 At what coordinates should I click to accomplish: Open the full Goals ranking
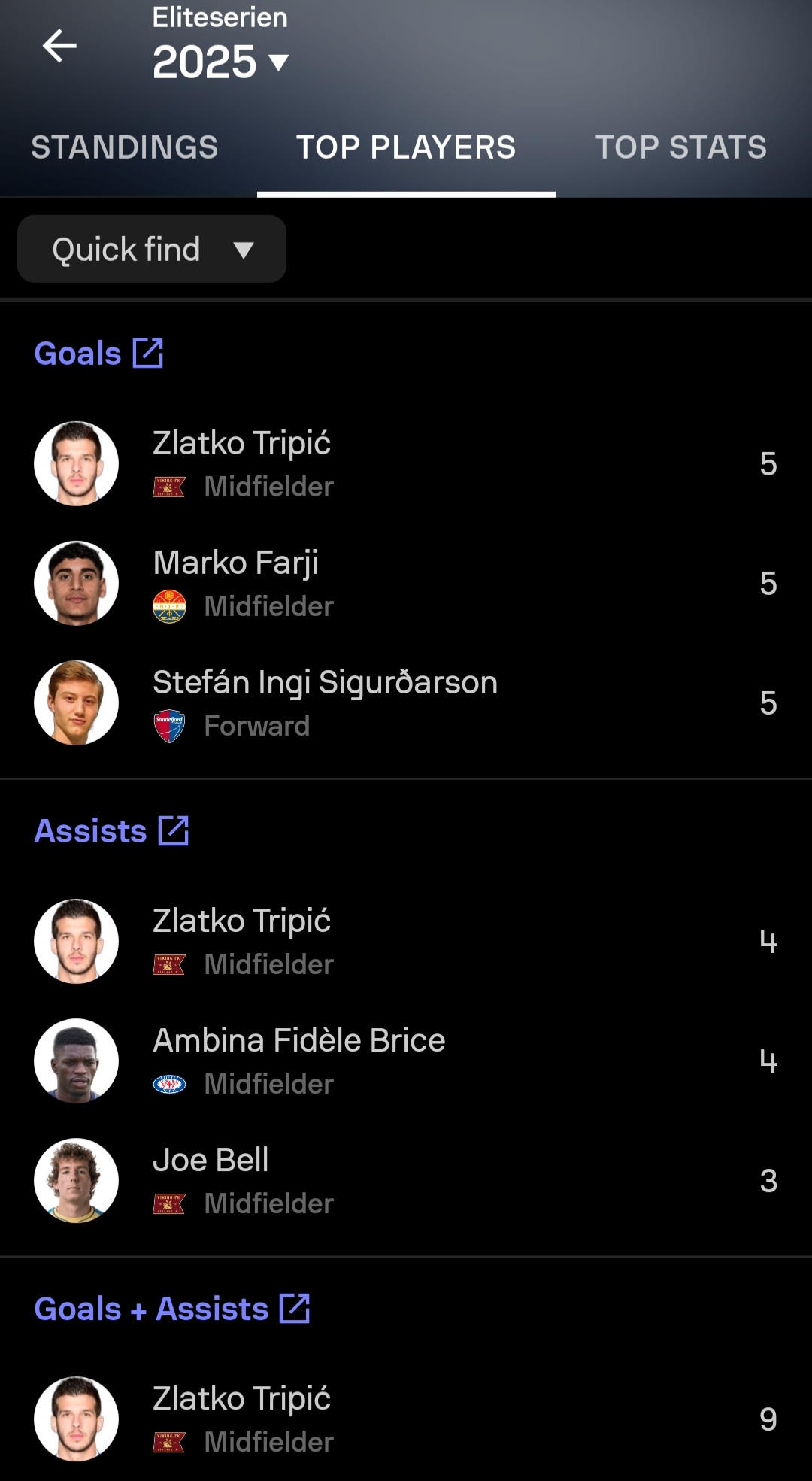point(98,353)
